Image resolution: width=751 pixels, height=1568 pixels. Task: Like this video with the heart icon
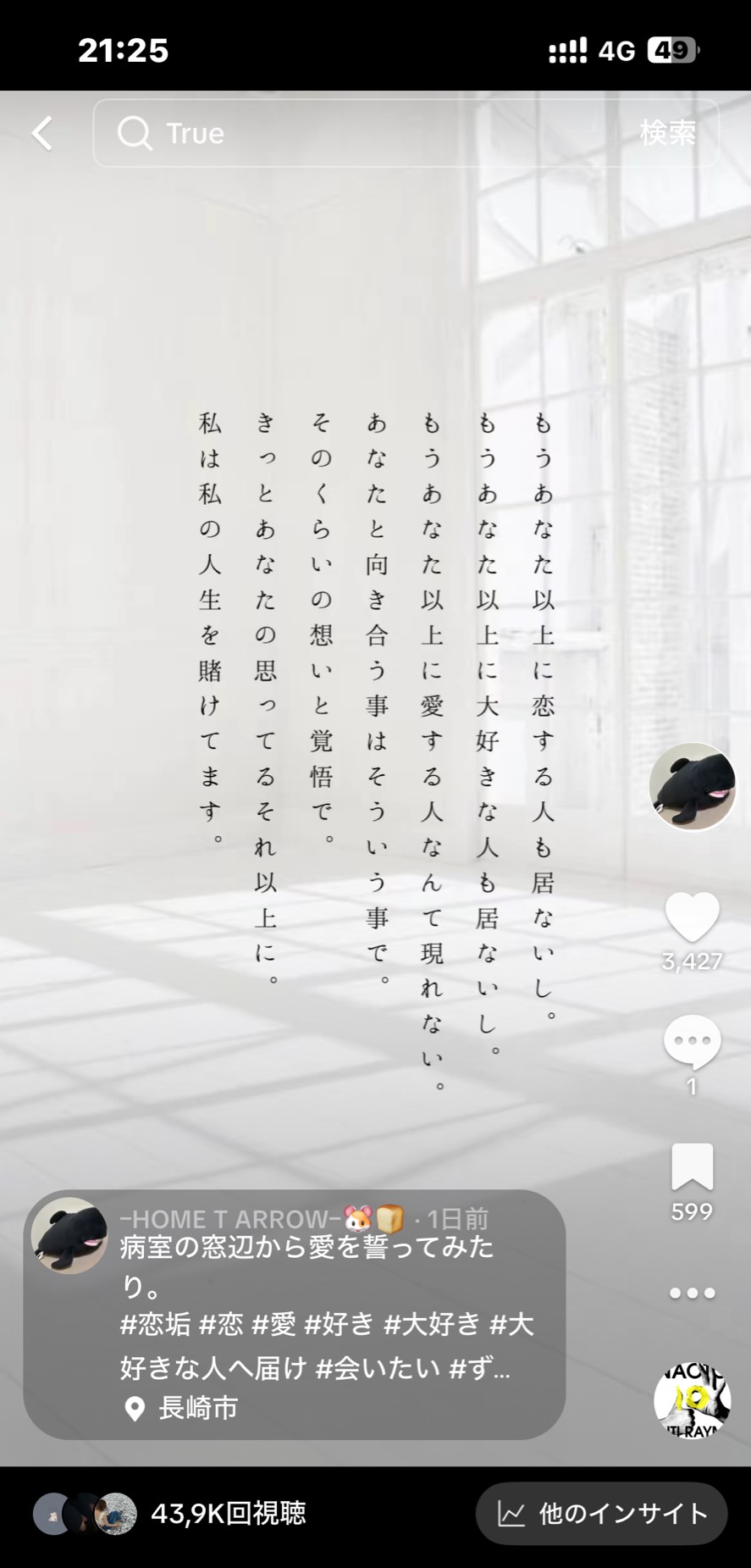[x=692, y=917]
